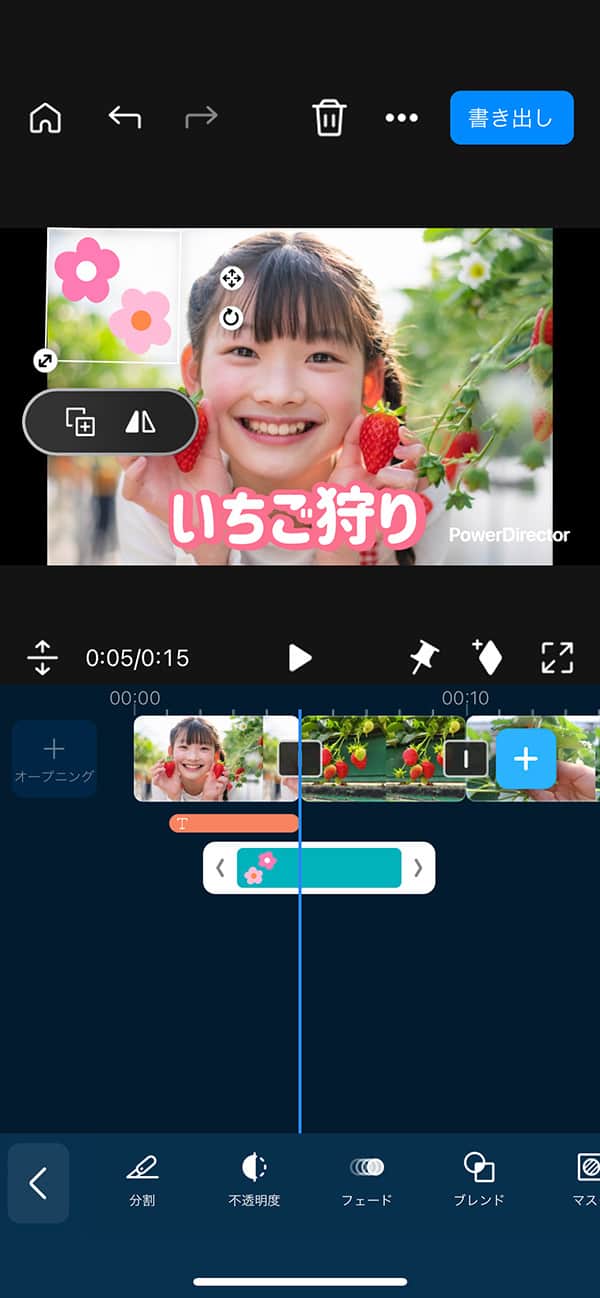This screenshot has width=600, height=1298.
Task: Add an オープニング opening clip
Action: 54,758
